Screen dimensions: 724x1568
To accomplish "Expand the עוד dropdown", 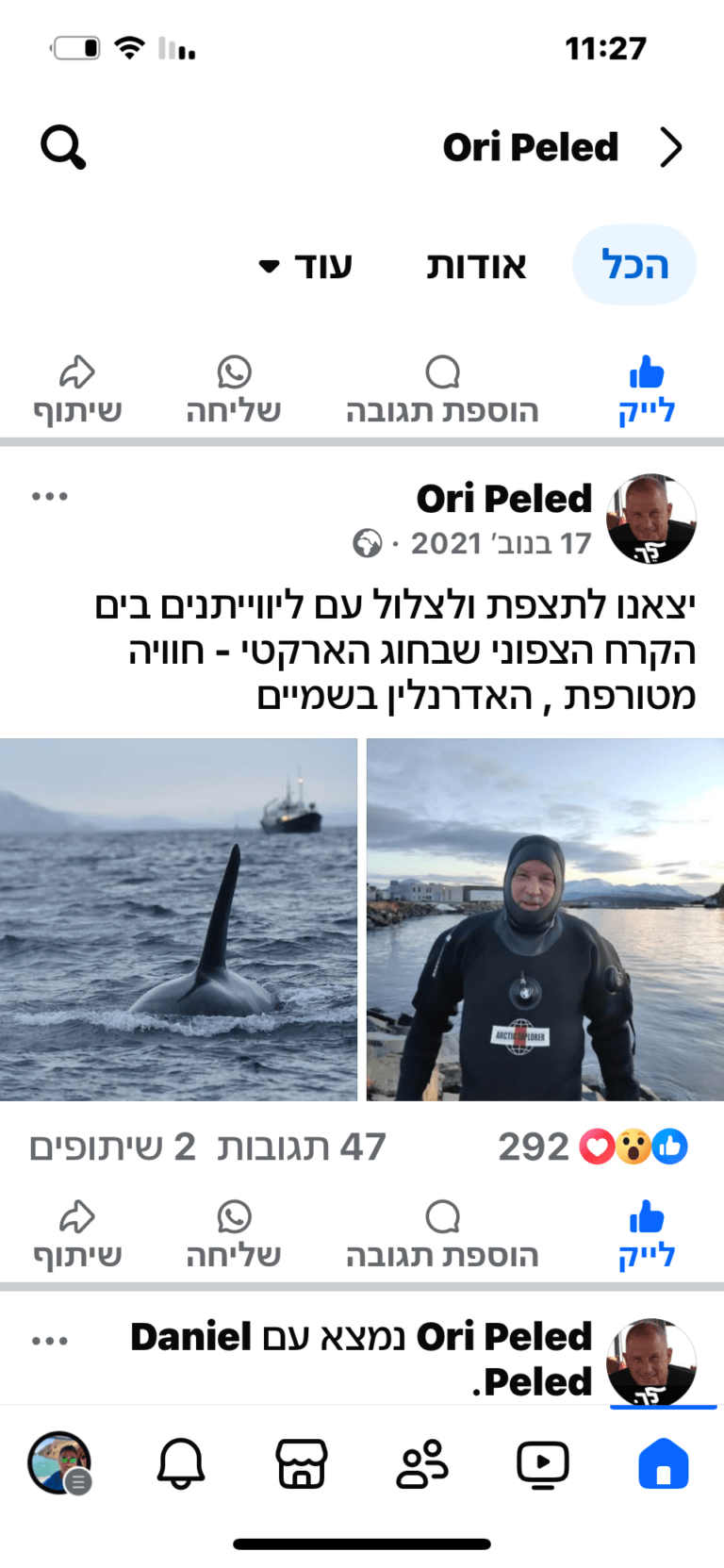I will tap(306, 266).
